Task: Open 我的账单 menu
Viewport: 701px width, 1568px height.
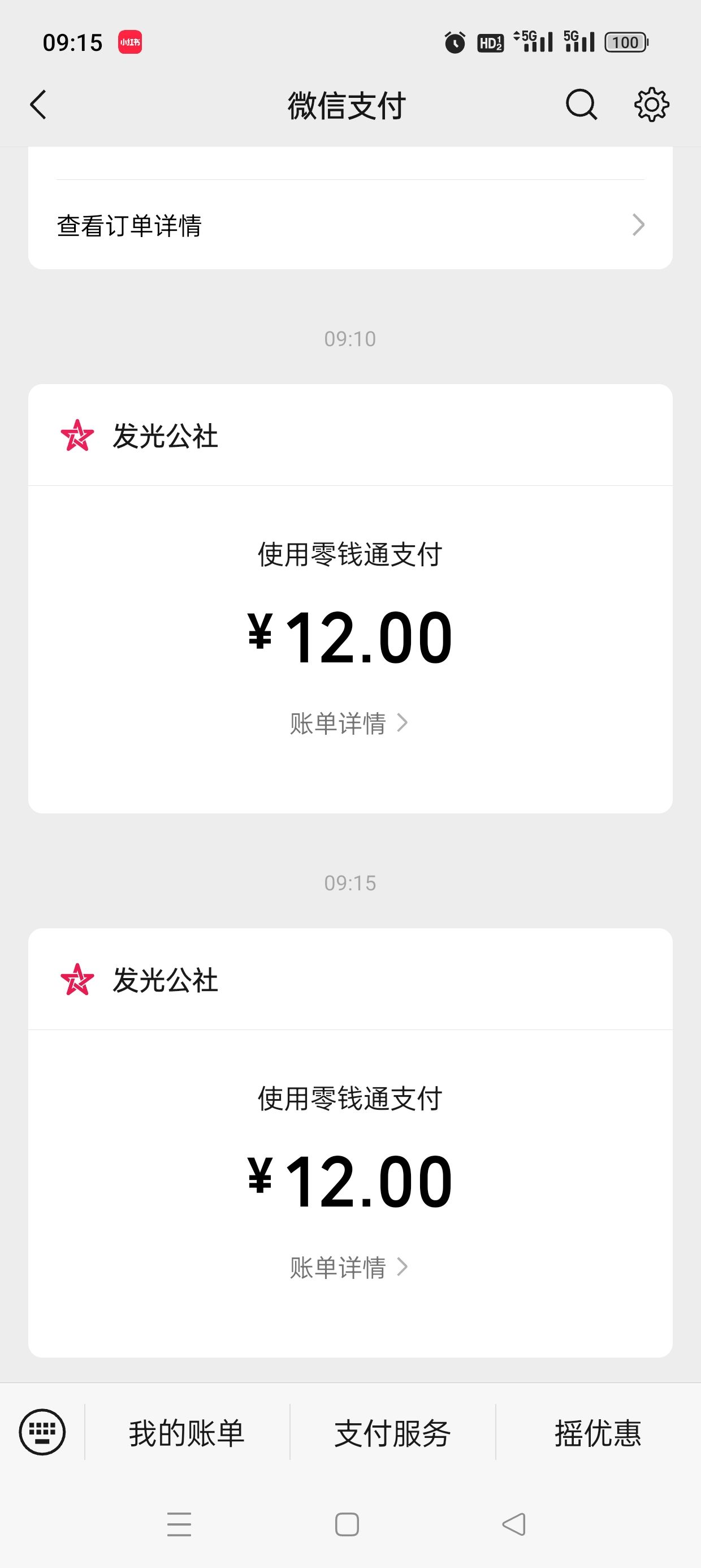Action: (x=187, y=1433)
